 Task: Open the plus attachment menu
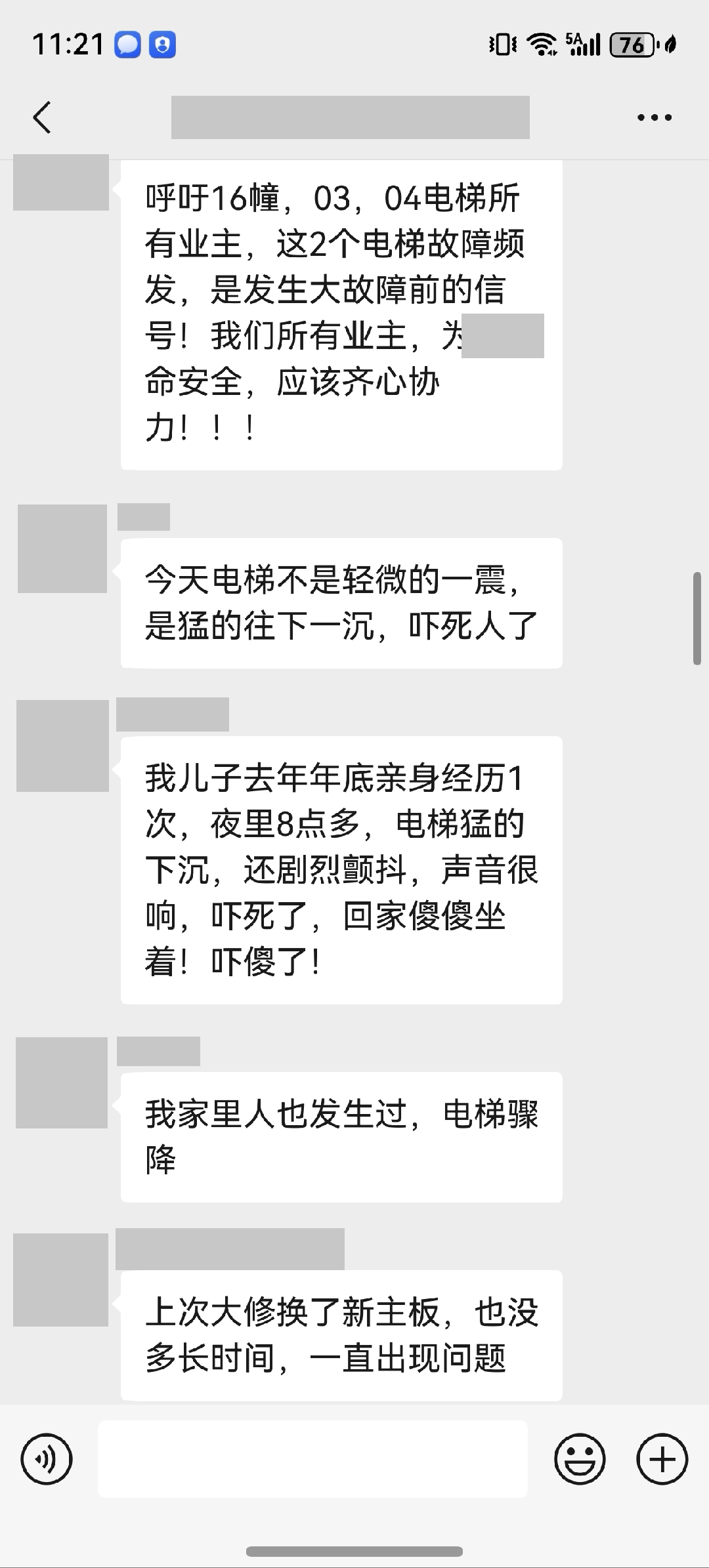(x=662, y=1459)
